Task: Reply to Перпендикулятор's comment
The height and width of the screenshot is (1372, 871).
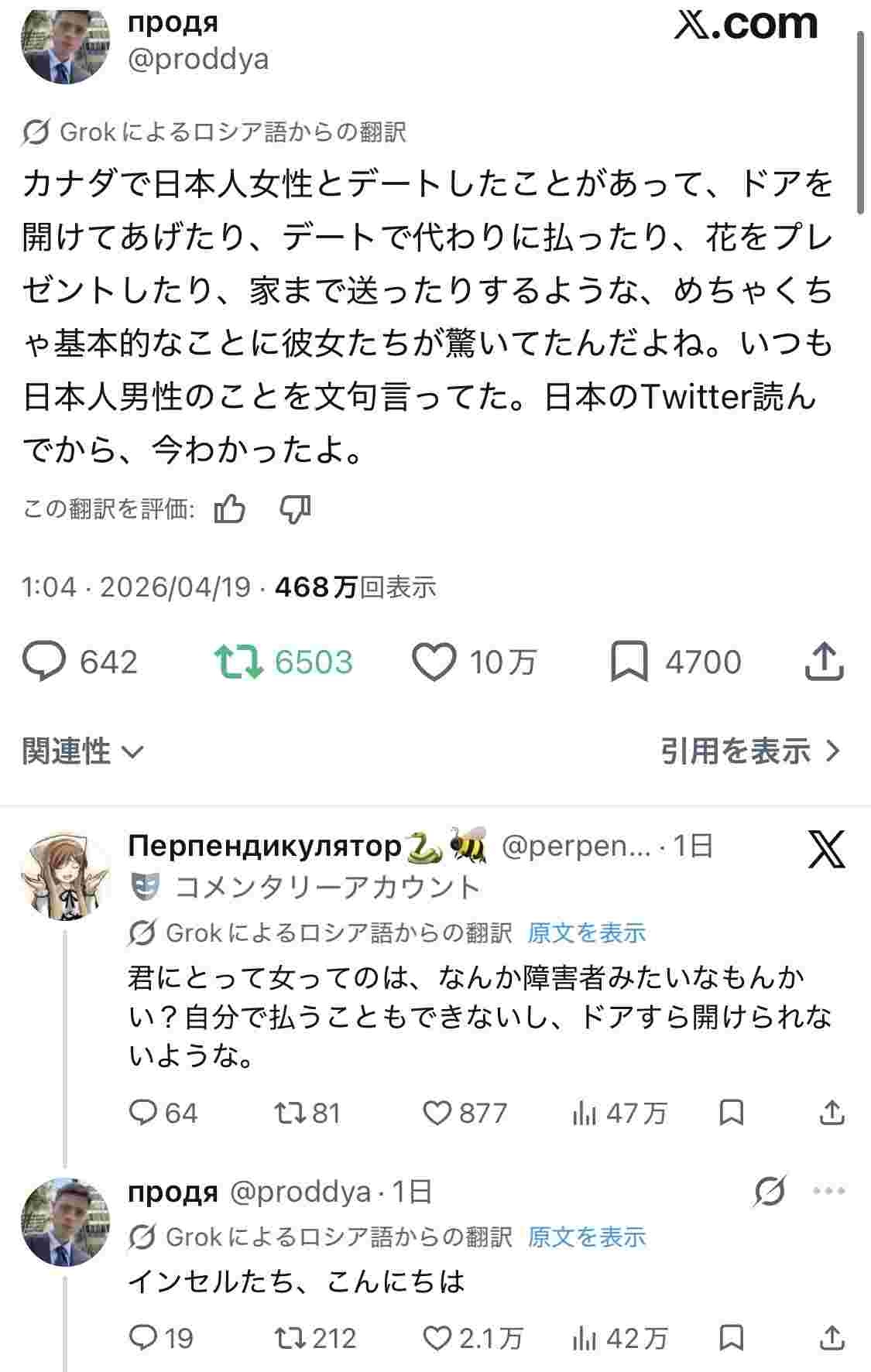Action: [x=143, y=1113]
